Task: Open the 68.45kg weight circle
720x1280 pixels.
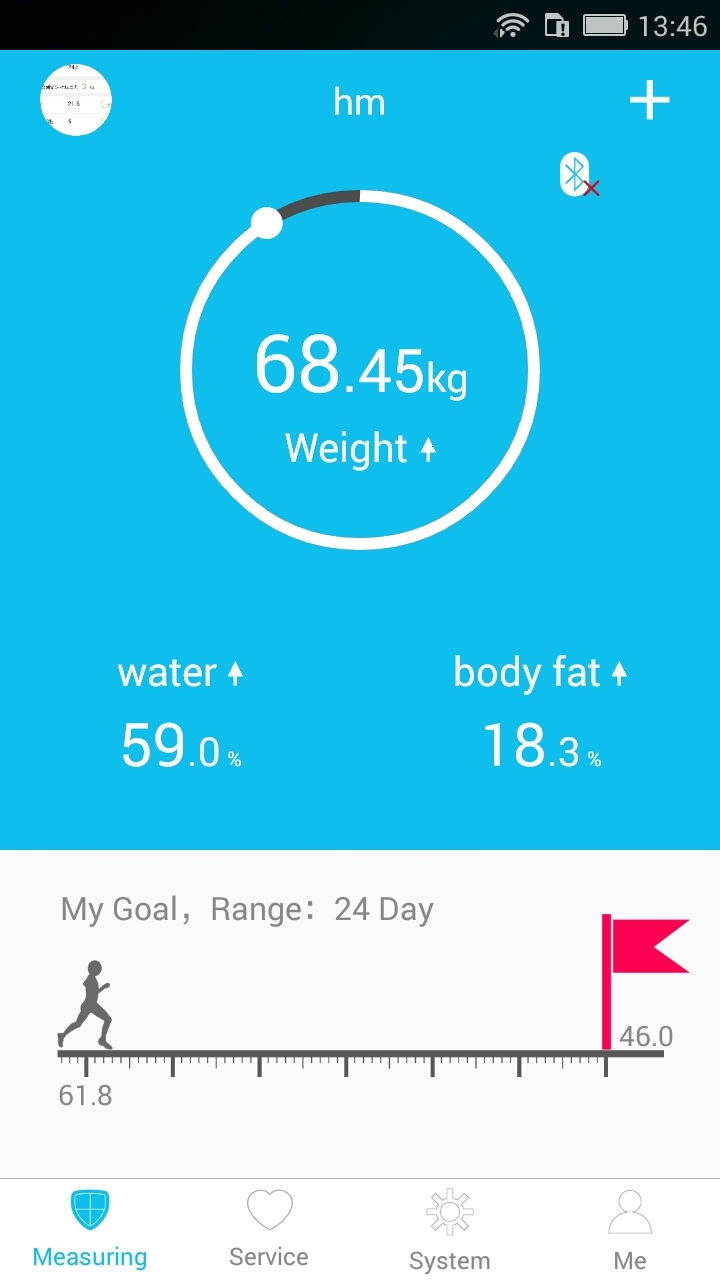Action: coord(360,368)
